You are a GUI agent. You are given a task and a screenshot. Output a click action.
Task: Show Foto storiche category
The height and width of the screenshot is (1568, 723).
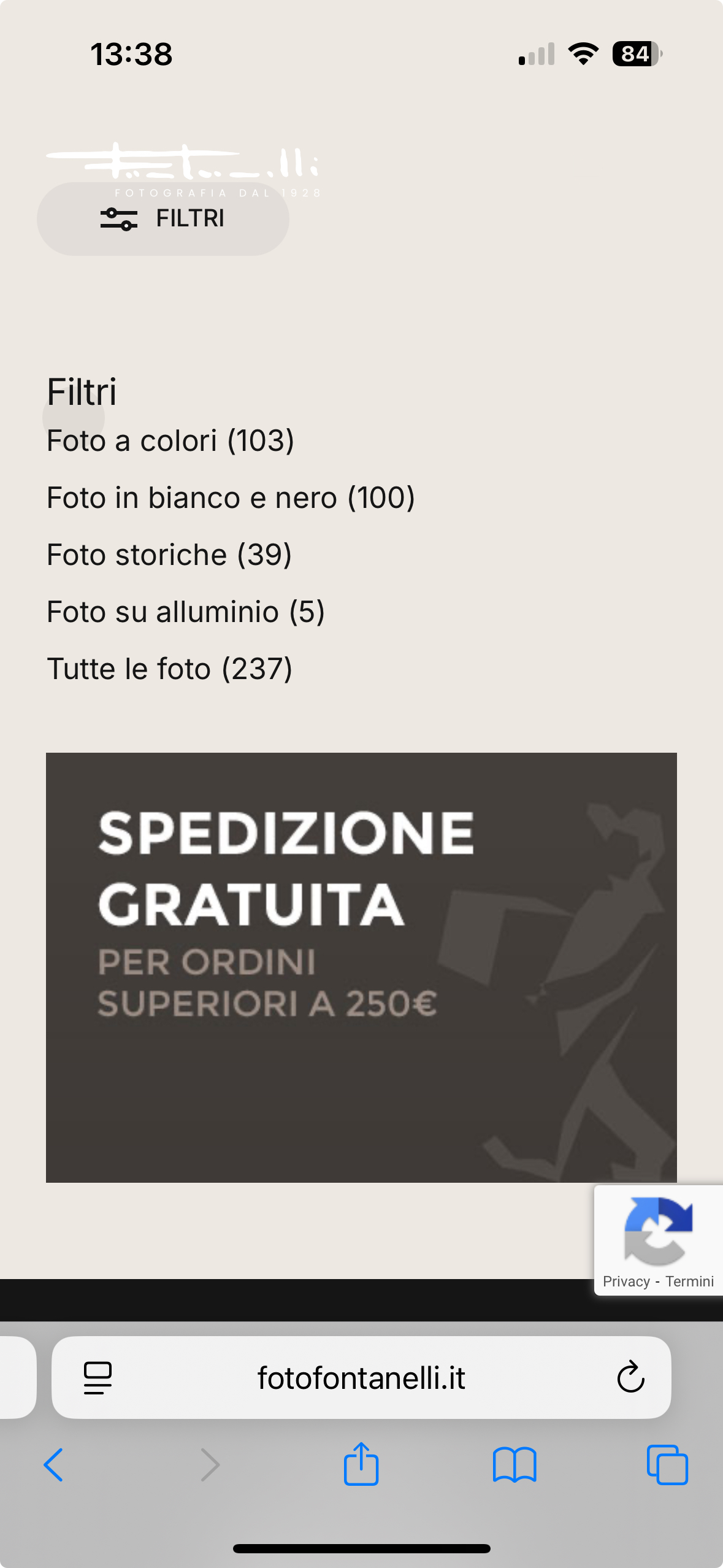pos(169,555)
